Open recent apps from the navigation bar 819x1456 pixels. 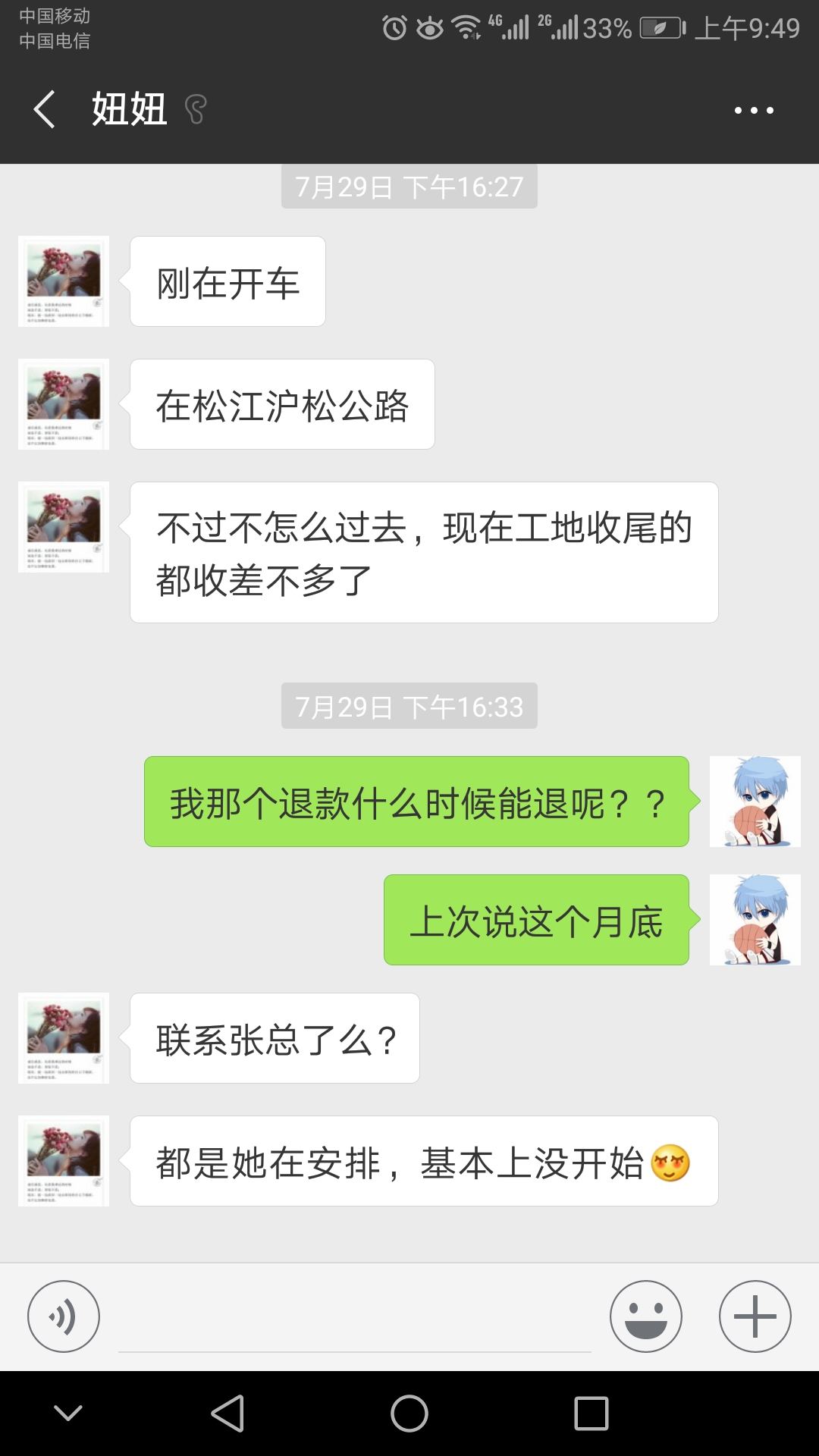pyautogui.click(x=591, y=1414)
